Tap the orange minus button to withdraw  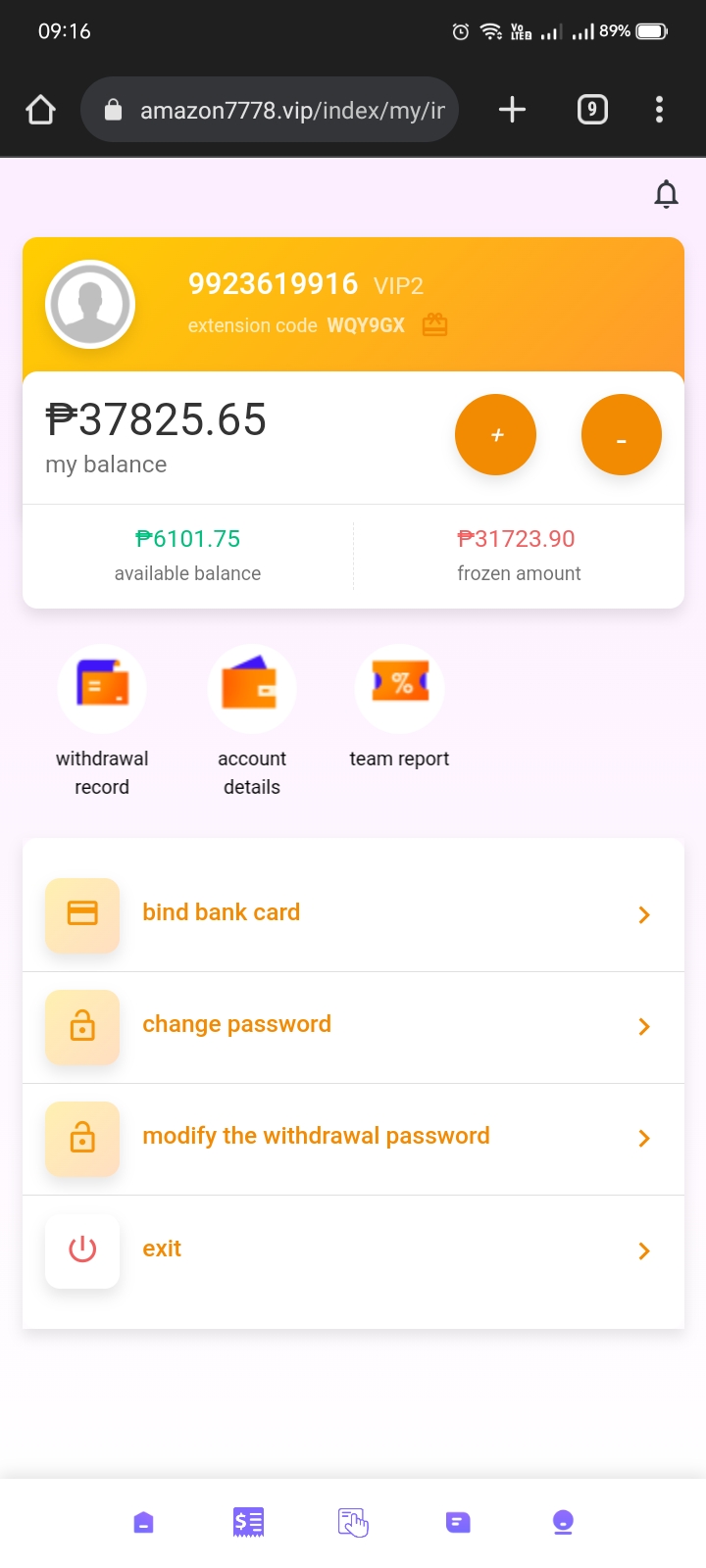pos(621,435)
